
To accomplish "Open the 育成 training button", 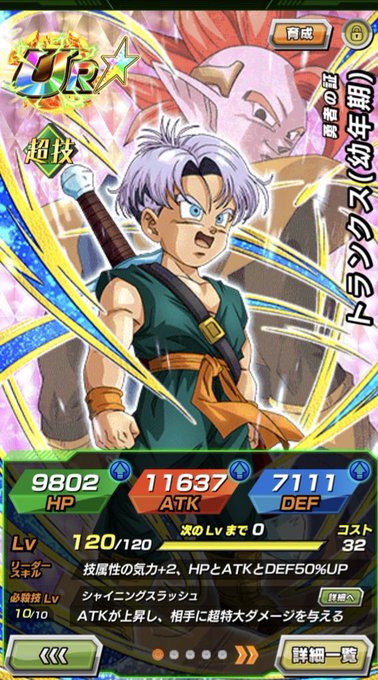I will 299,34.
